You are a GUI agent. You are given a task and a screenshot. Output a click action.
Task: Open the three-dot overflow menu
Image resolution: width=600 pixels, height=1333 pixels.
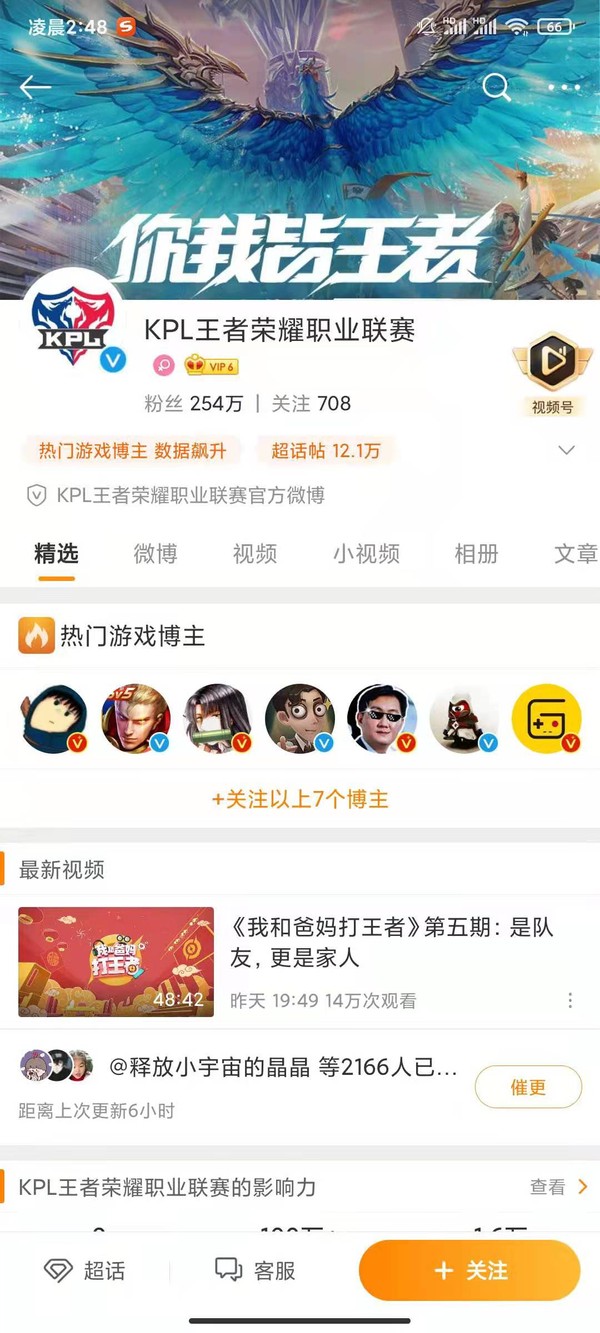point(564,87)
